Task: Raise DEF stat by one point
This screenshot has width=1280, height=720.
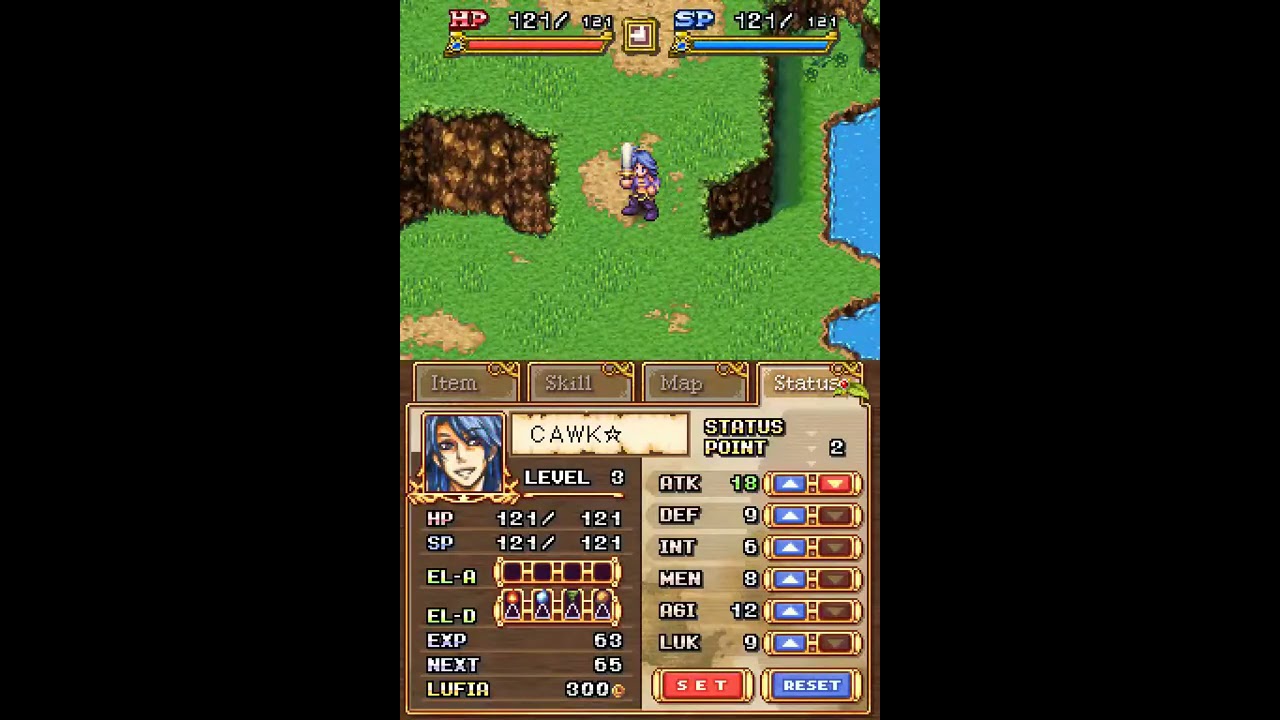Action: click(x=789, y=516)
